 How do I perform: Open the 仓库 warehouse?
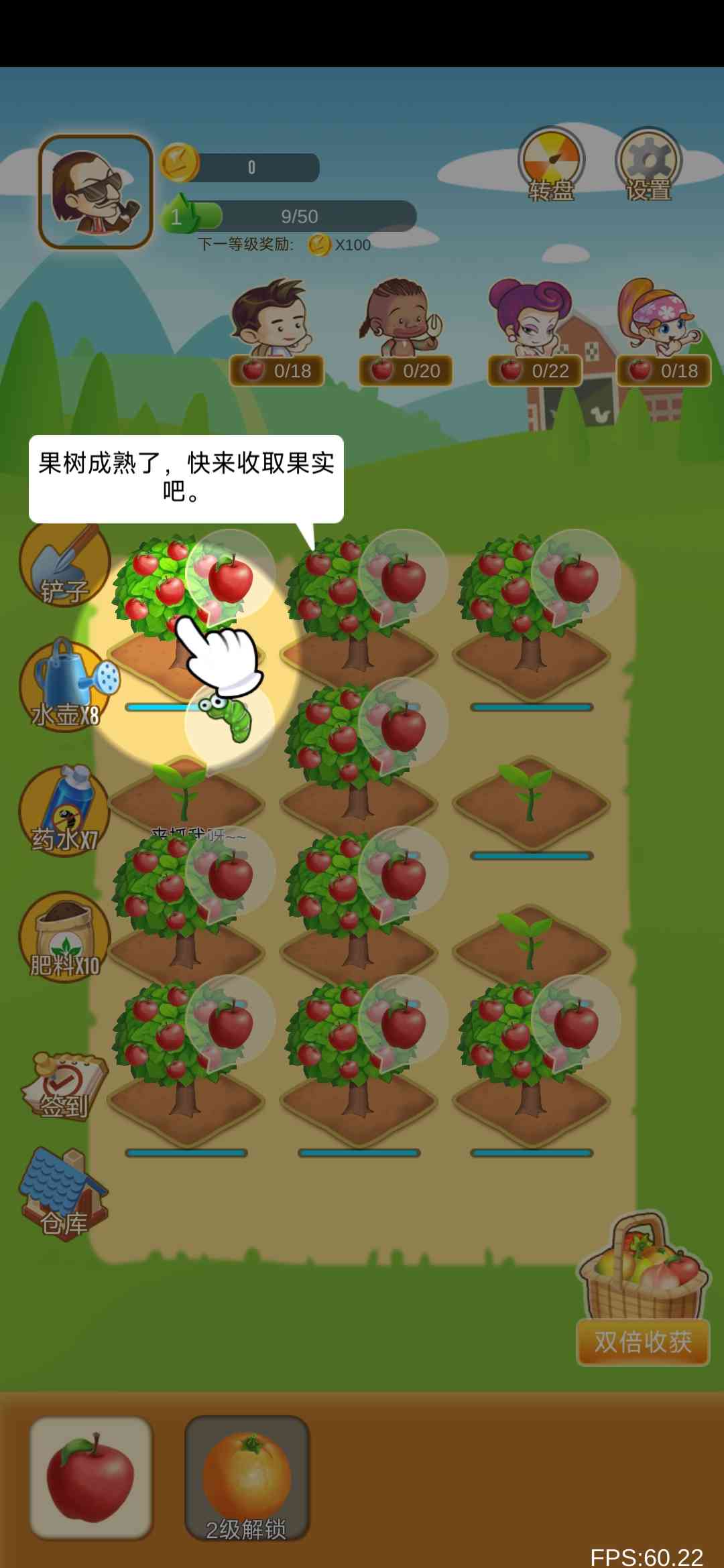pyautogui.click(x=64, y=1196)
